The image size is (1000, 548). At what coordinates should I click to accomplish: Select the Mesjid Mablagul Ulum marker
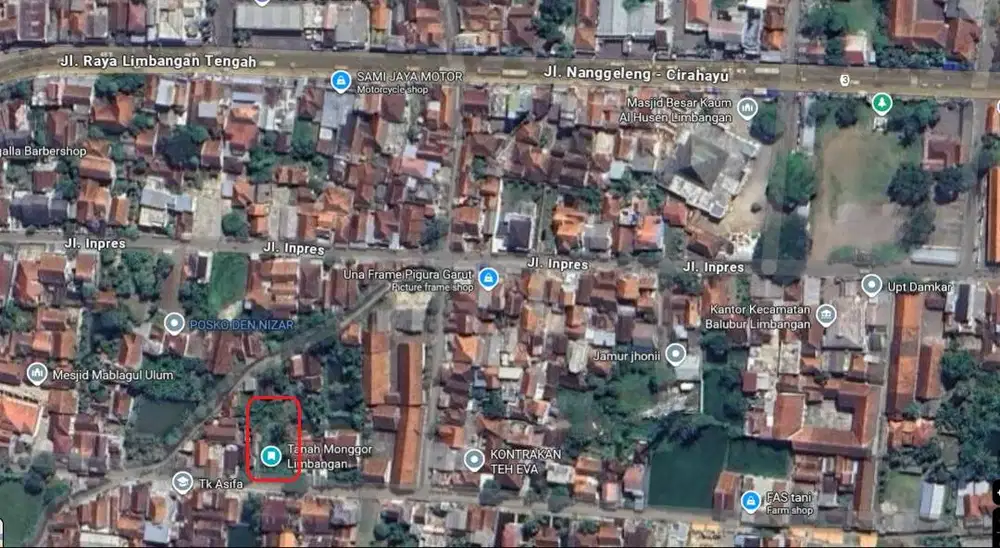(37, 373)
